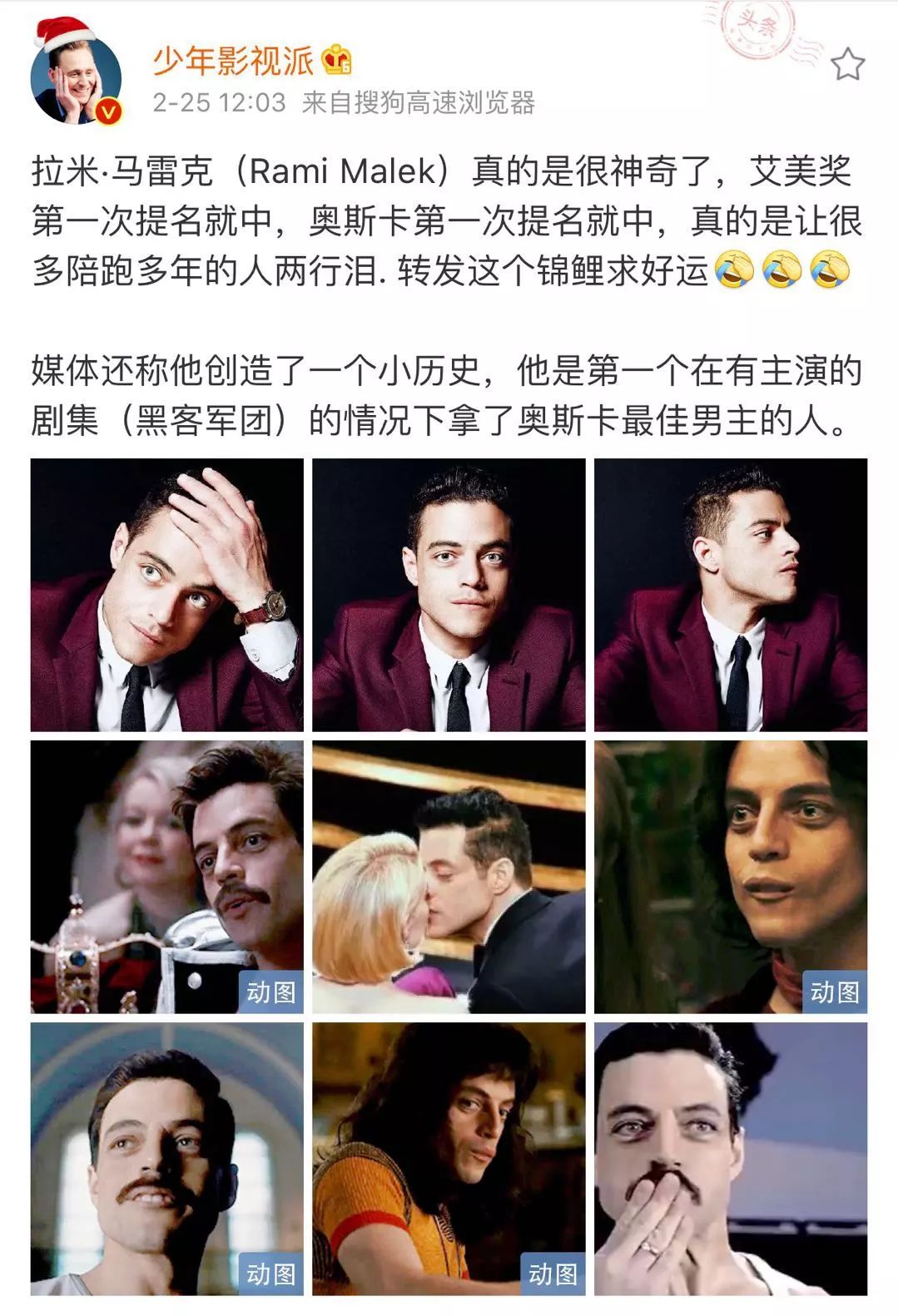898x1316 pixels.
Task: Open the photo with hand on forehead
Action: coord(166,594)
